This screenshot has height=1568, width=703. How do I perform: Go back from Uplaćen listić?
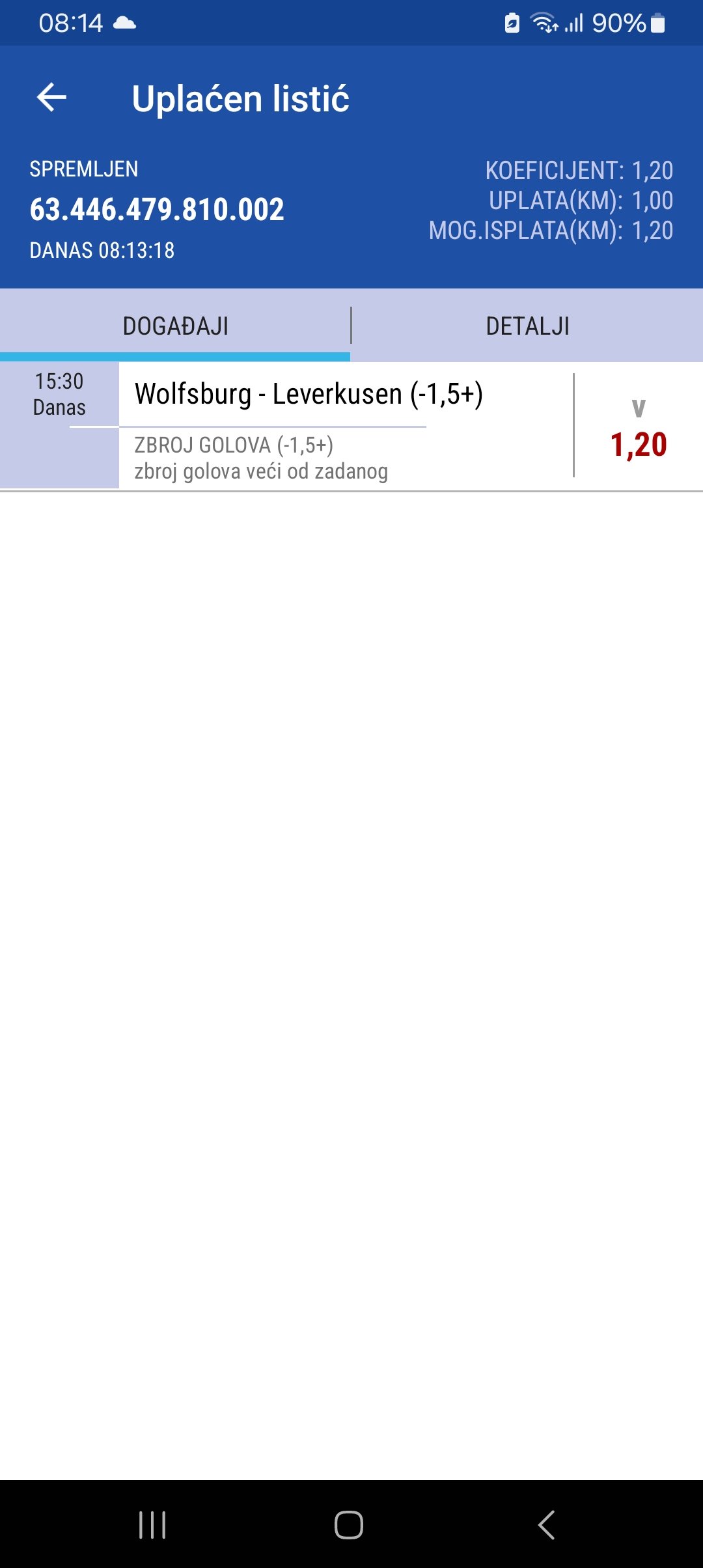click(51, 98)
